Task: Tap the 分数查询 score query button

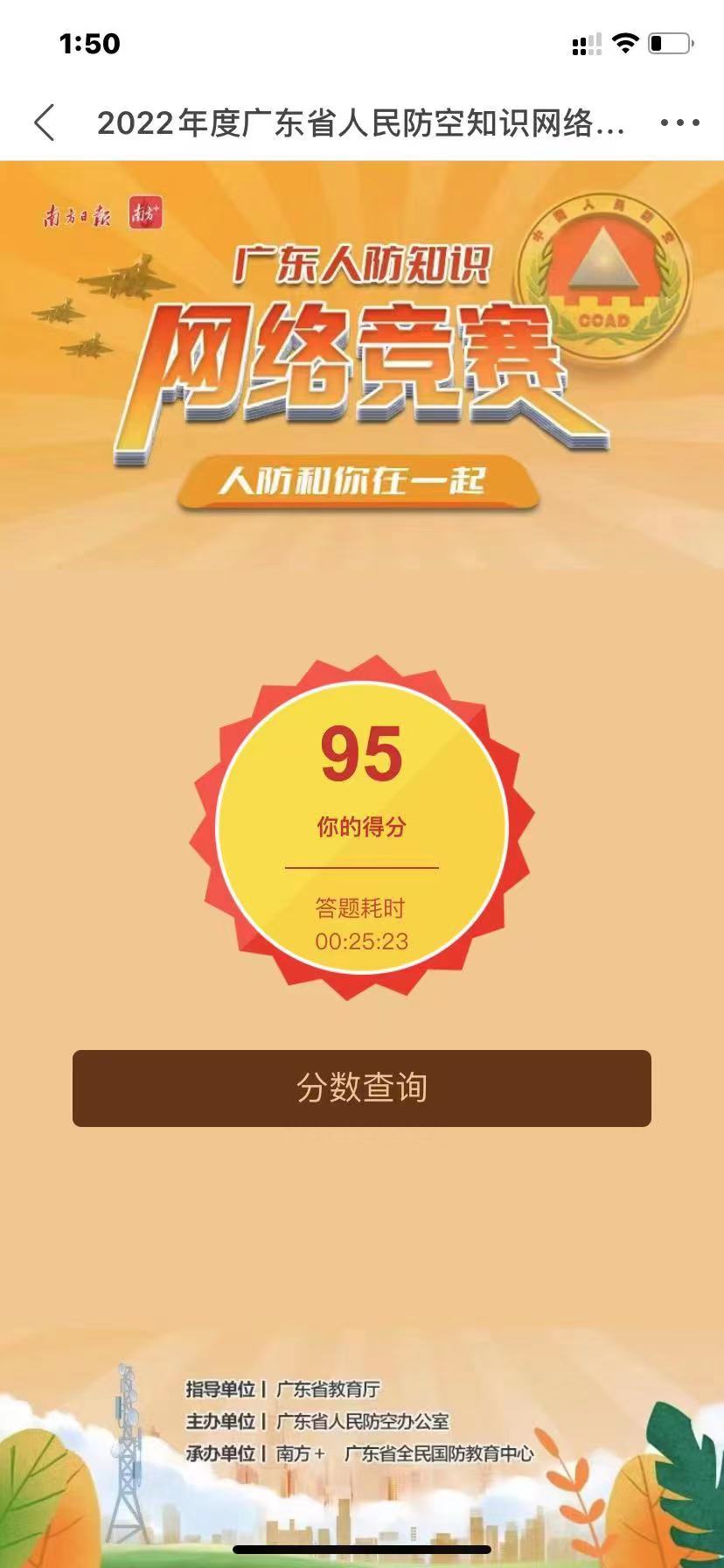Action: (x=361, y=1088)
